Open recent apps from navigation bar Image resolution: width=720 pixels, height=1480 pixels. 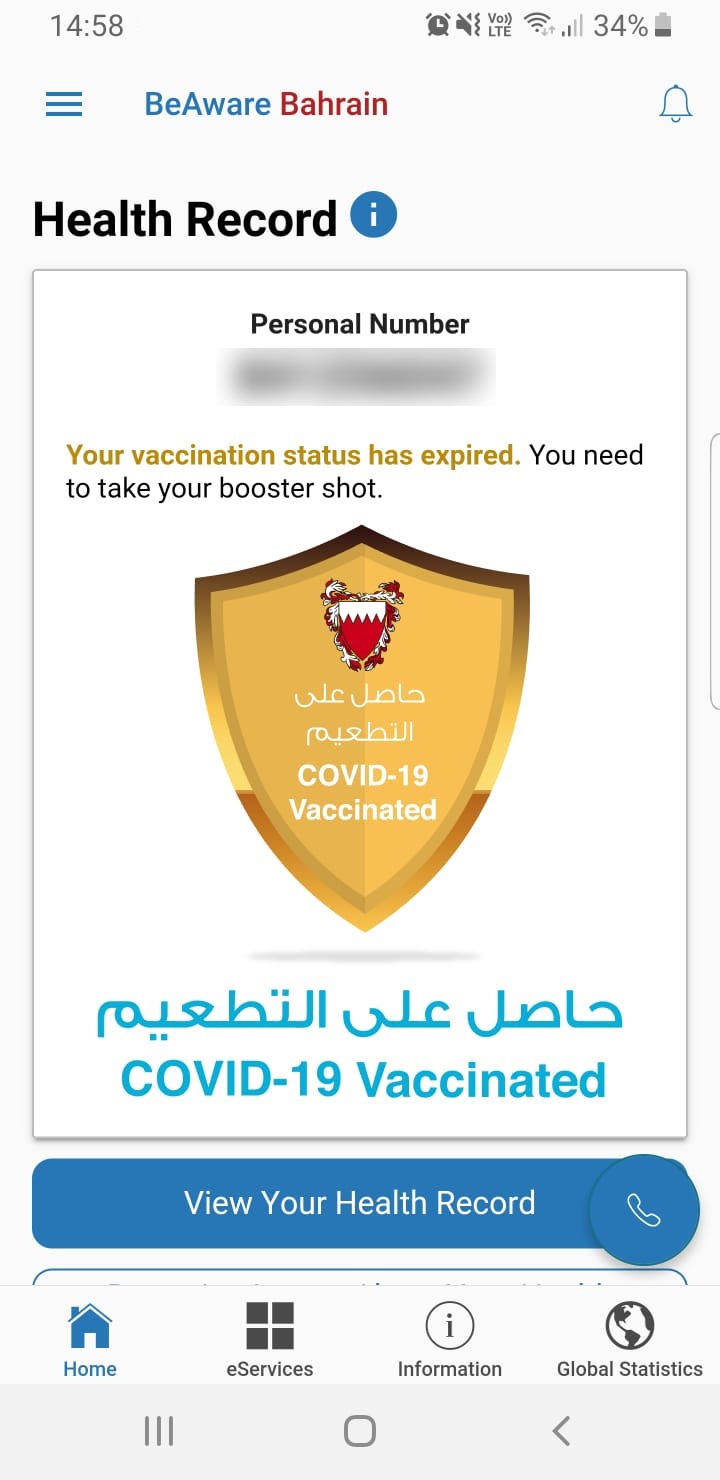click(159, 1431)
